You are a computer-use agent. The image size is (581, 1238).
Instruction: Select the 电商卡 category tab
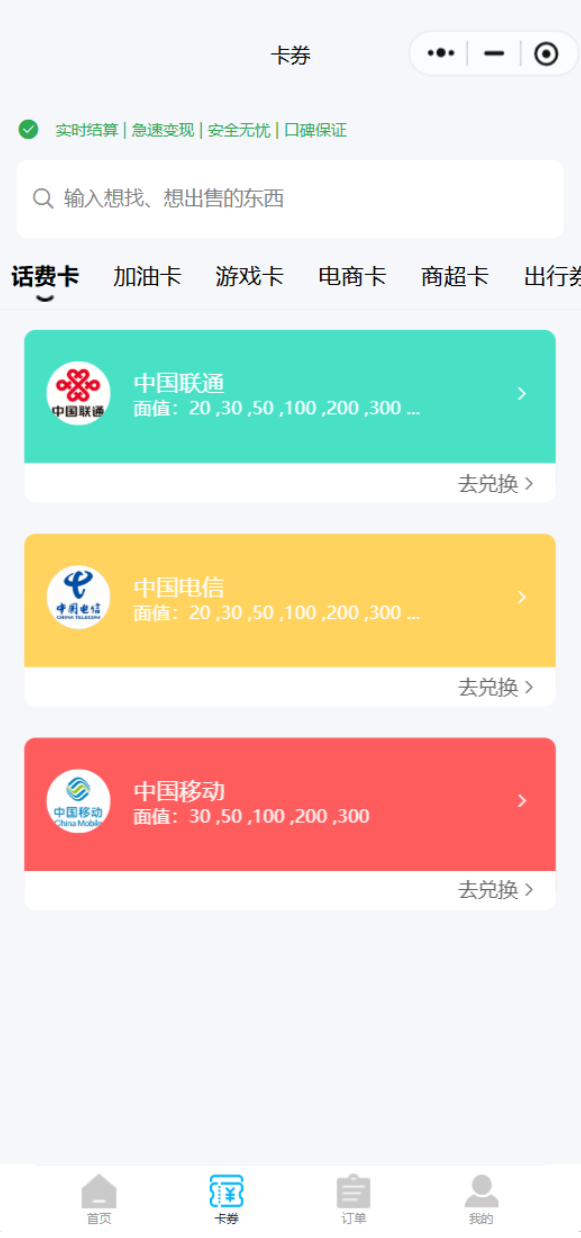click(352, 277)
